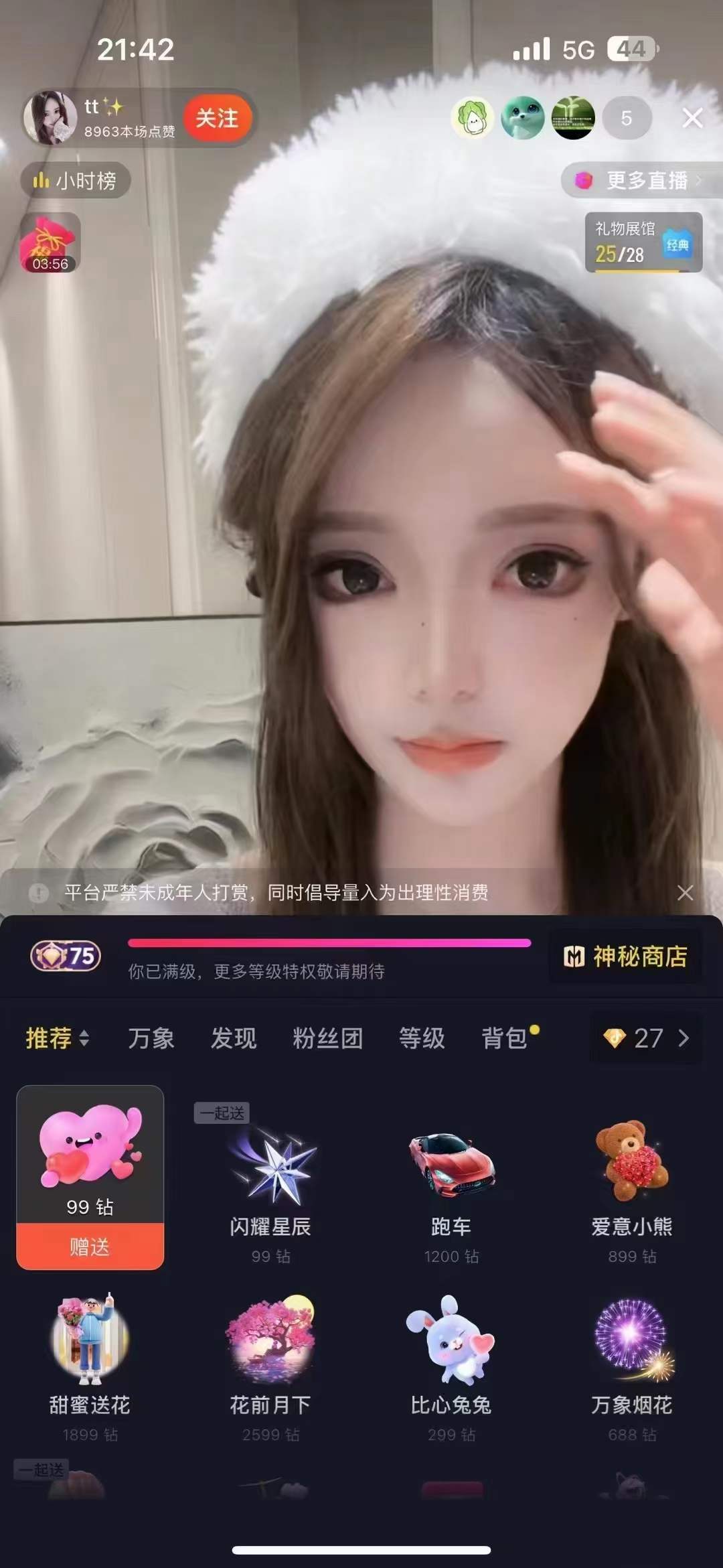
Task: Switch to the 粉丝团 tab
Action: [327, 1038]
